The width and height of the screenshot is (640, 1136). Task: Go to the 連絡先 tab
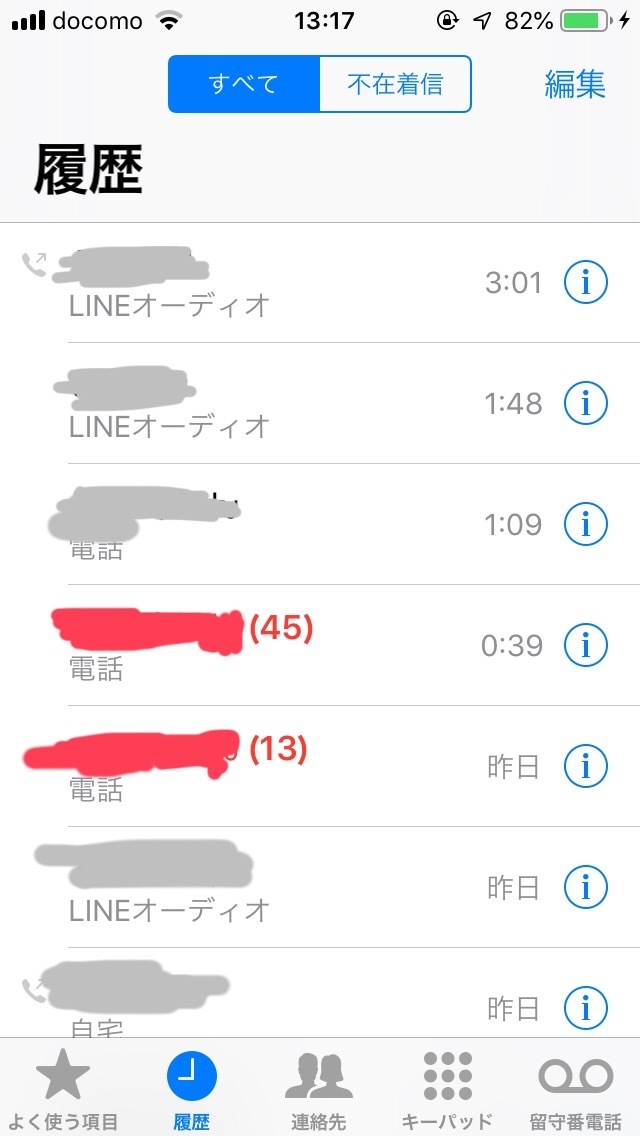(319, 1089)
